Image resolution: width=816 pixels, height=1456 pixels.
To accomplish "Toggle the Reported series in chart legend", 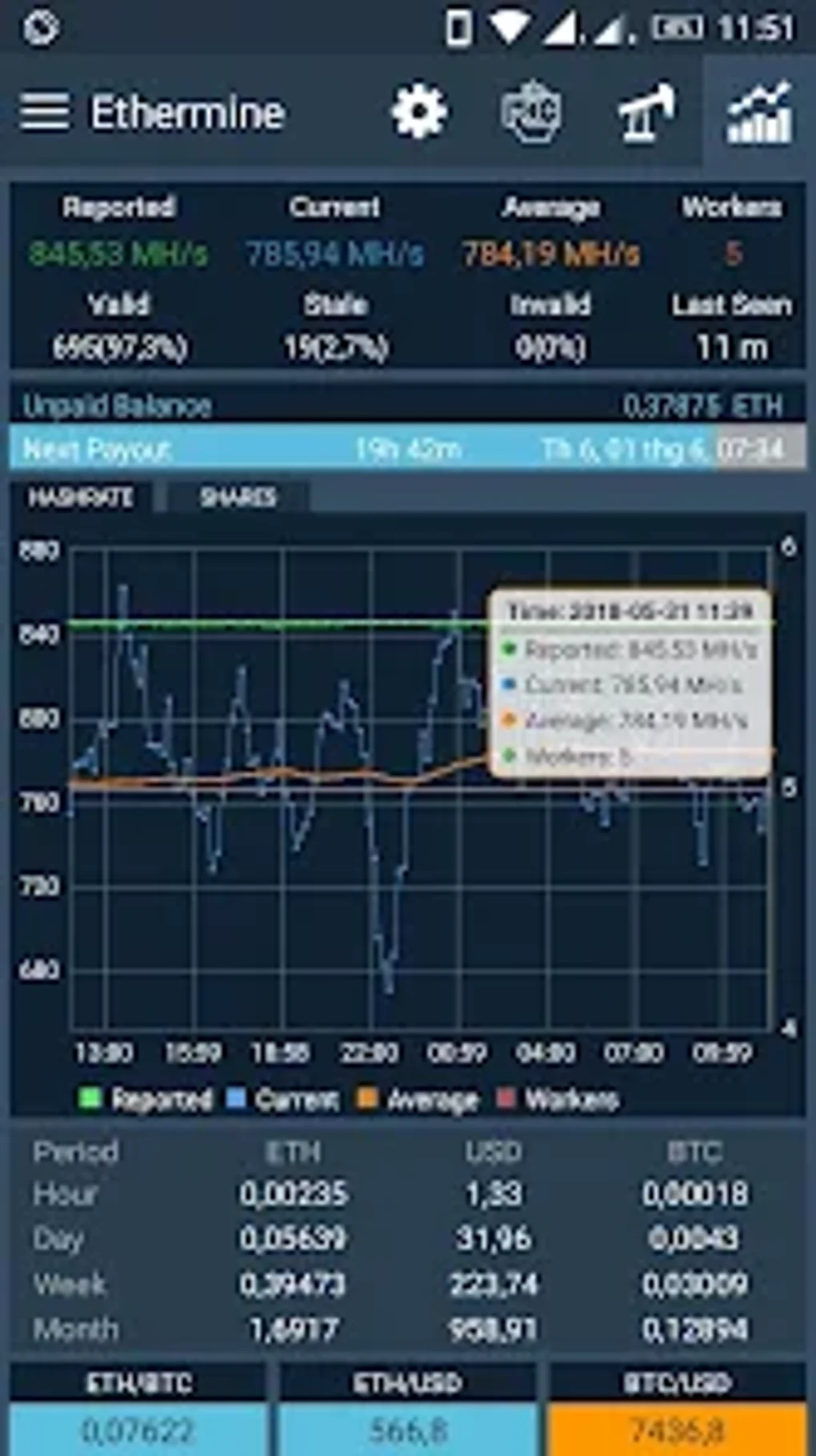I will [x=146, y=1099].
